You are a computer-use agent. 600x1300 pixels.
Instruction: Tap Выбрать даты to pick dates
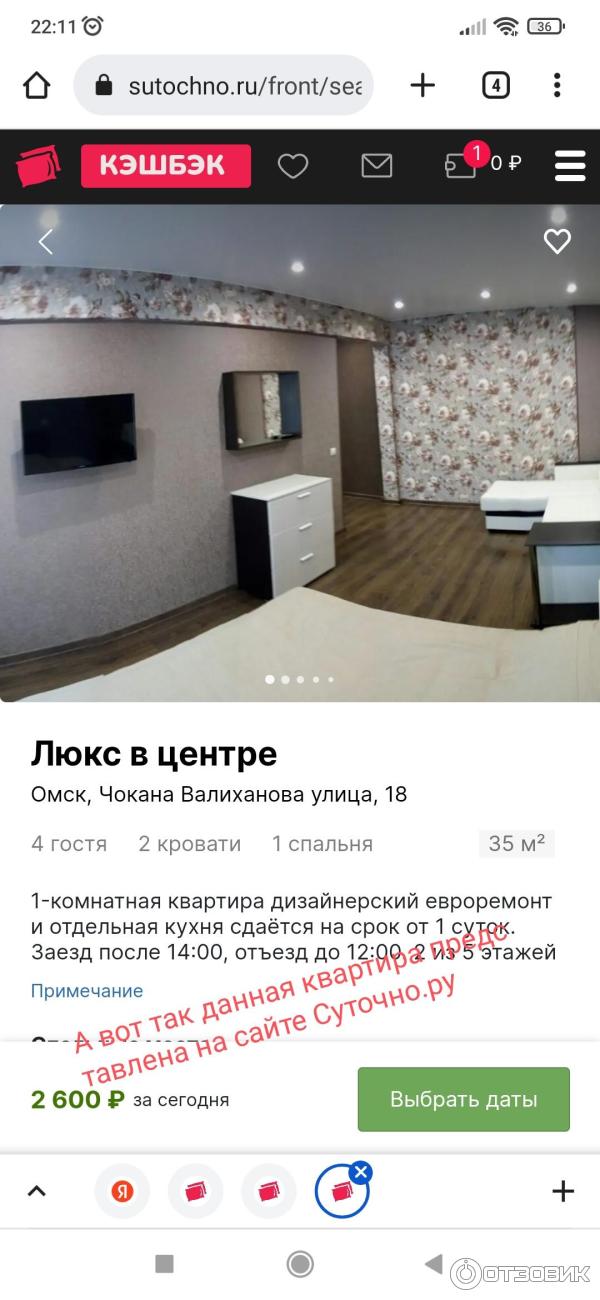(x=464, y=1100)
